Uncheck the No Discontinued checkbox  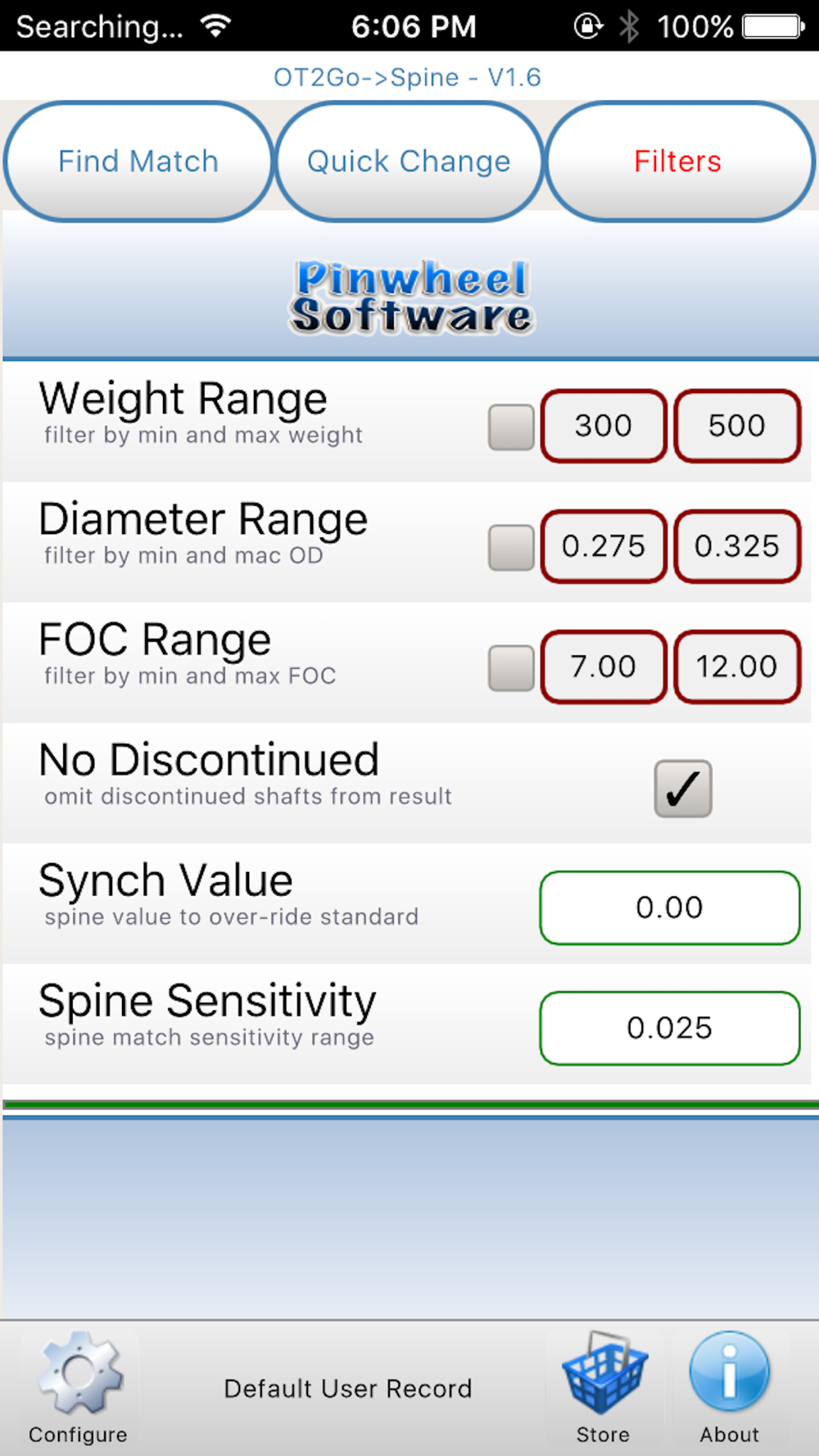click(683, 789)
